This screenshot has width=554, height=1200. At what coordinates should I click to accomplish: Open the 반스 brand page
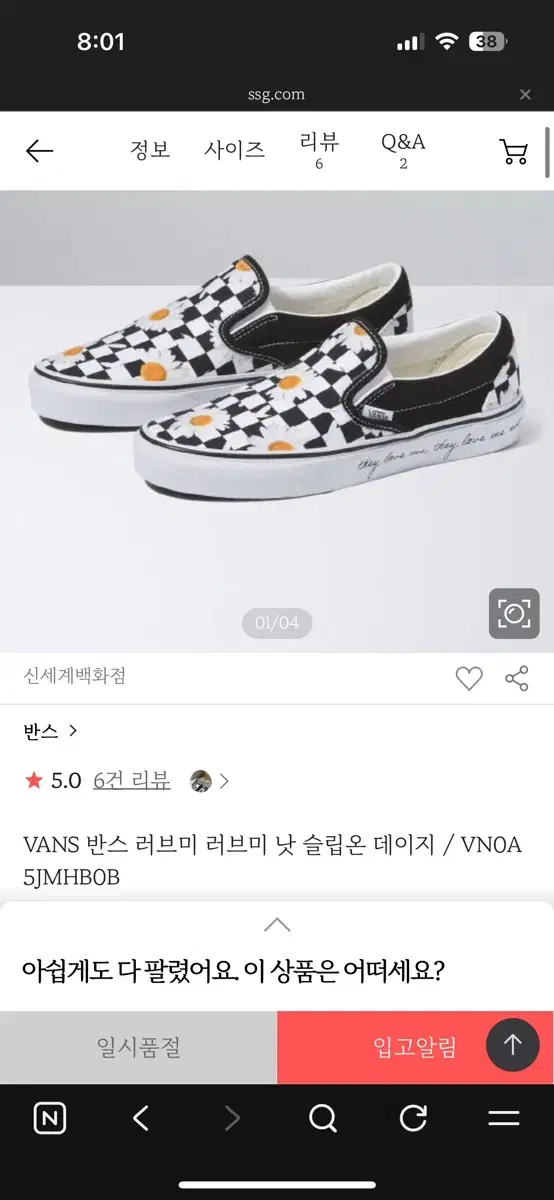point(50,731)
